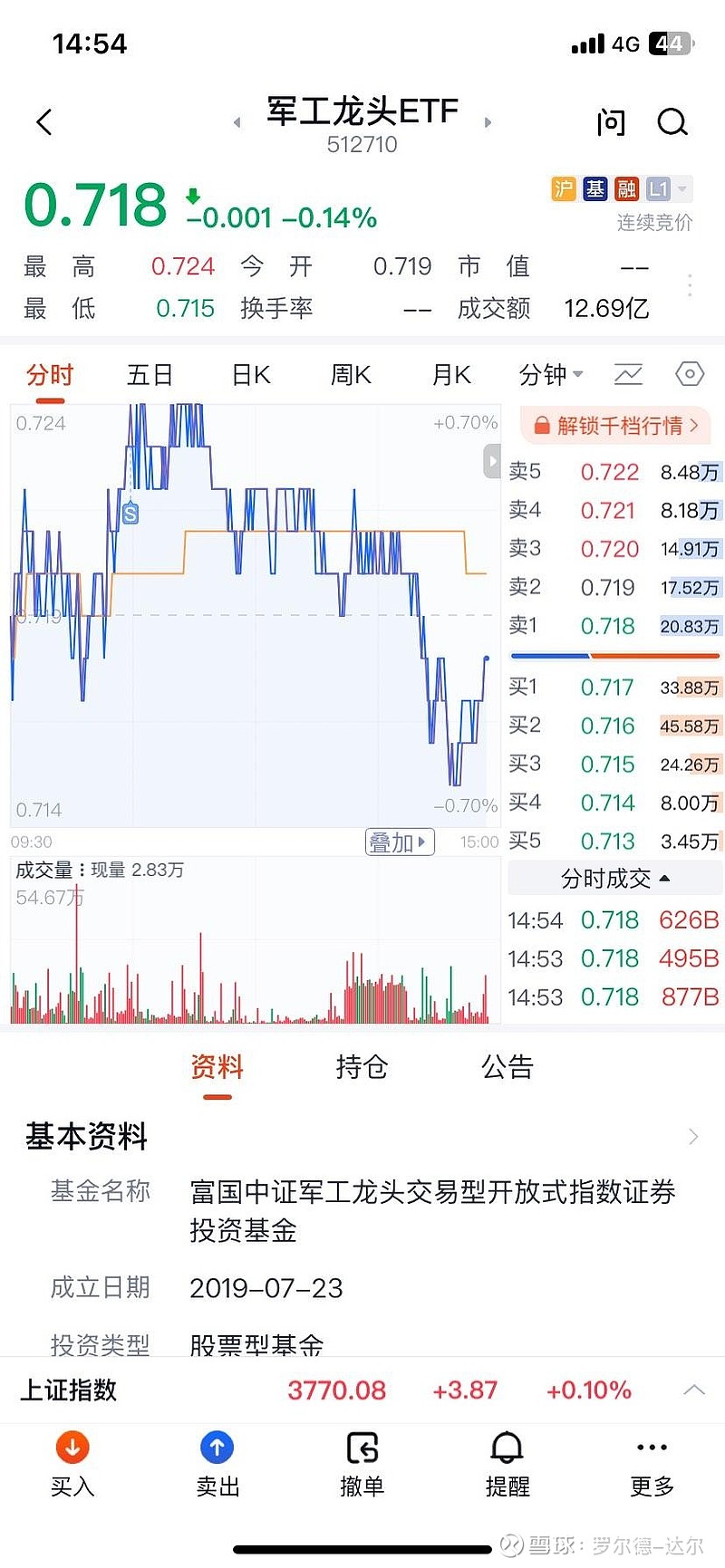Select the trend chart icon beside 分钟

(x=629, y=374)
